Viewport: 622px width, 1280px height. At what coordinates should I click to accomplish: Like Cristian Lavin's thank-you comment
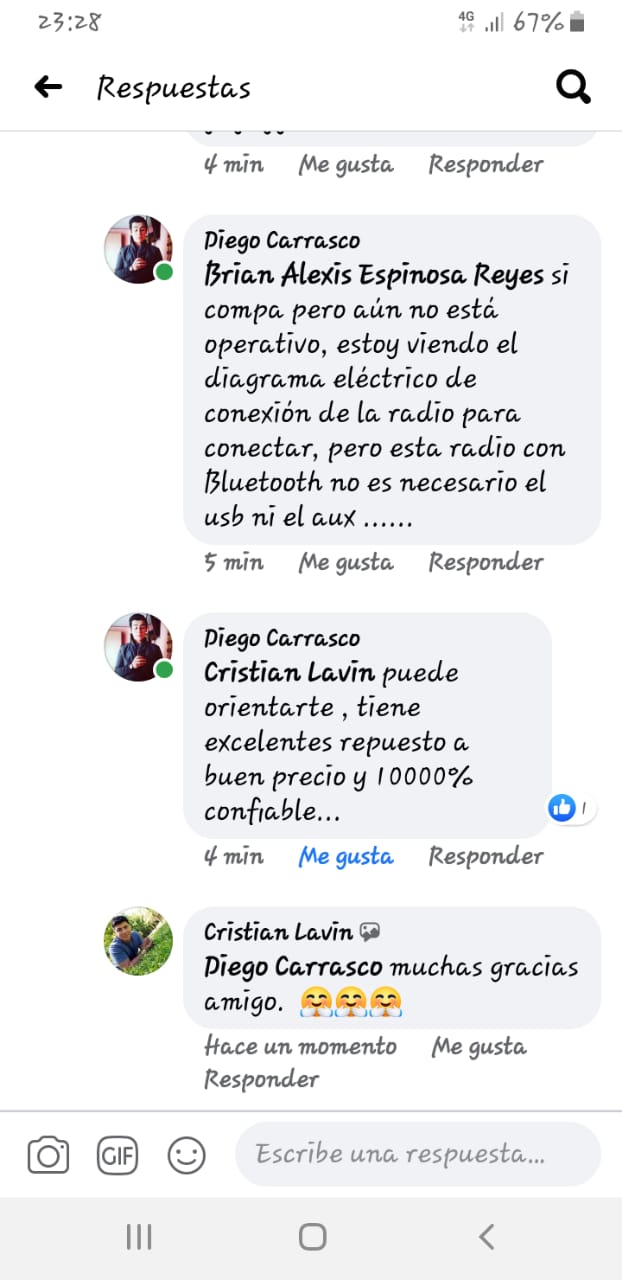[x=478, y=1047]
